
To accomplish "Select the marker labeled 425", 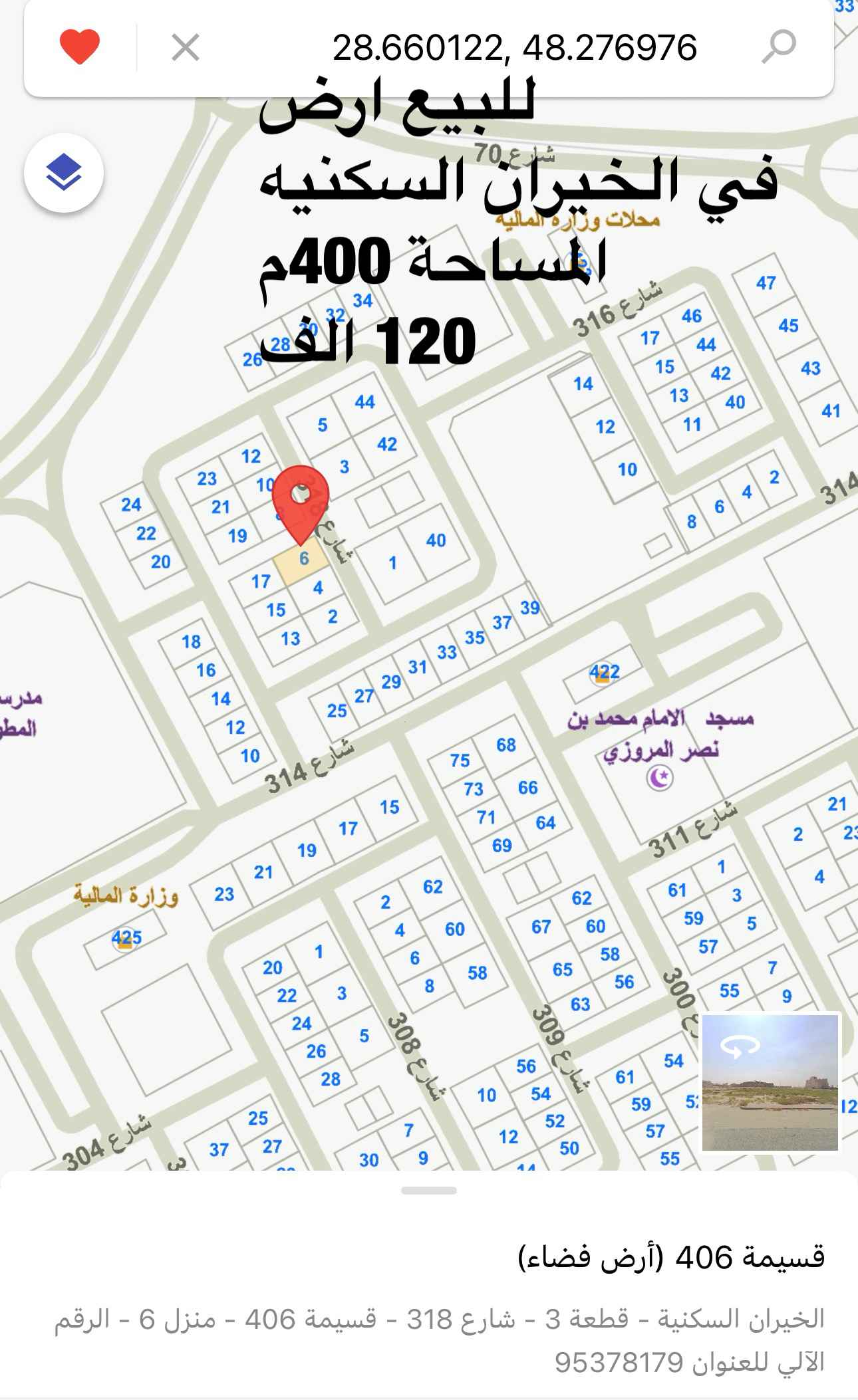I will (124, 939).
